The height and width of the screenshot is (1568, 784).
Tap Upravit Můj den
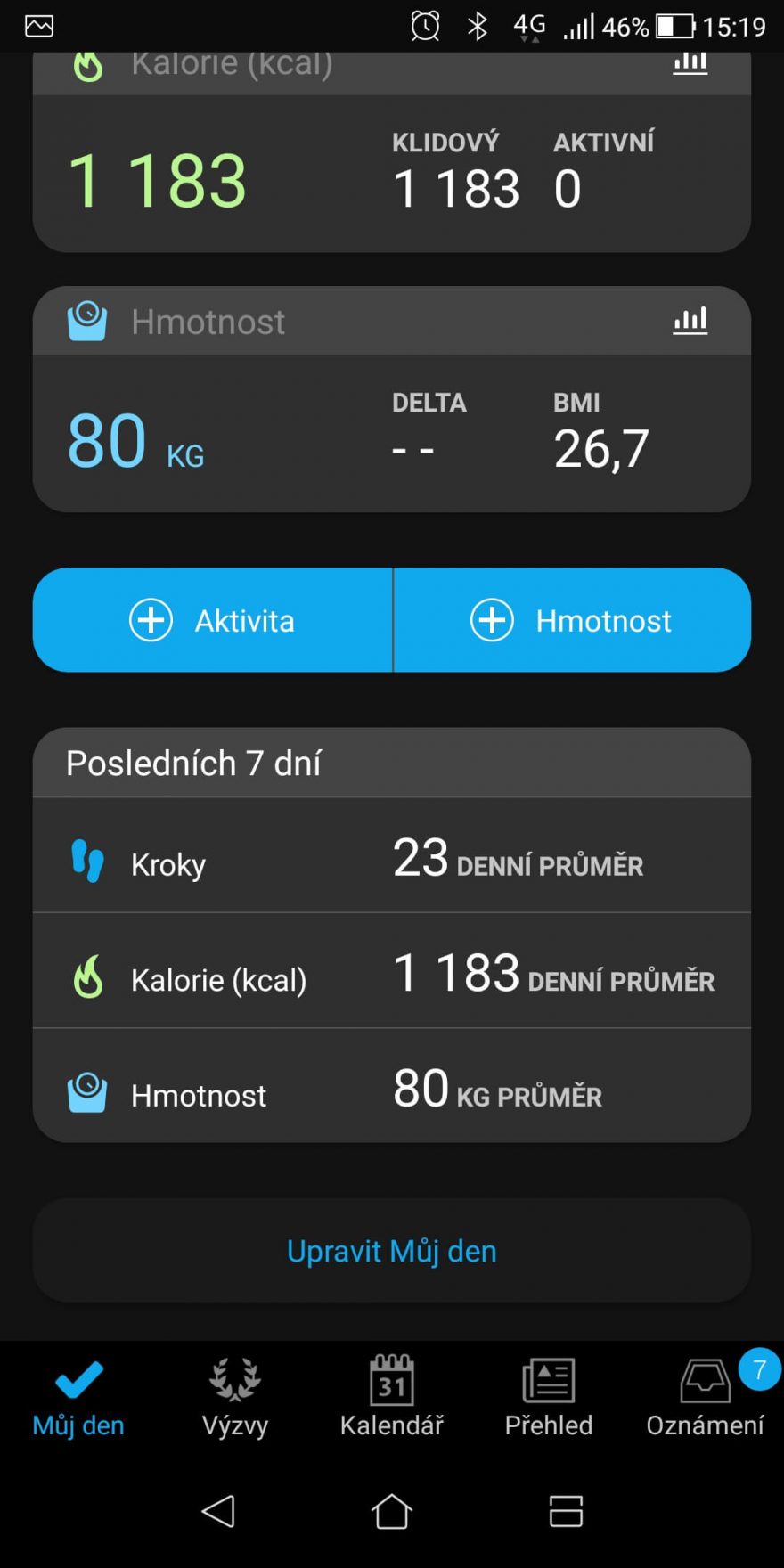[392, 1251]
